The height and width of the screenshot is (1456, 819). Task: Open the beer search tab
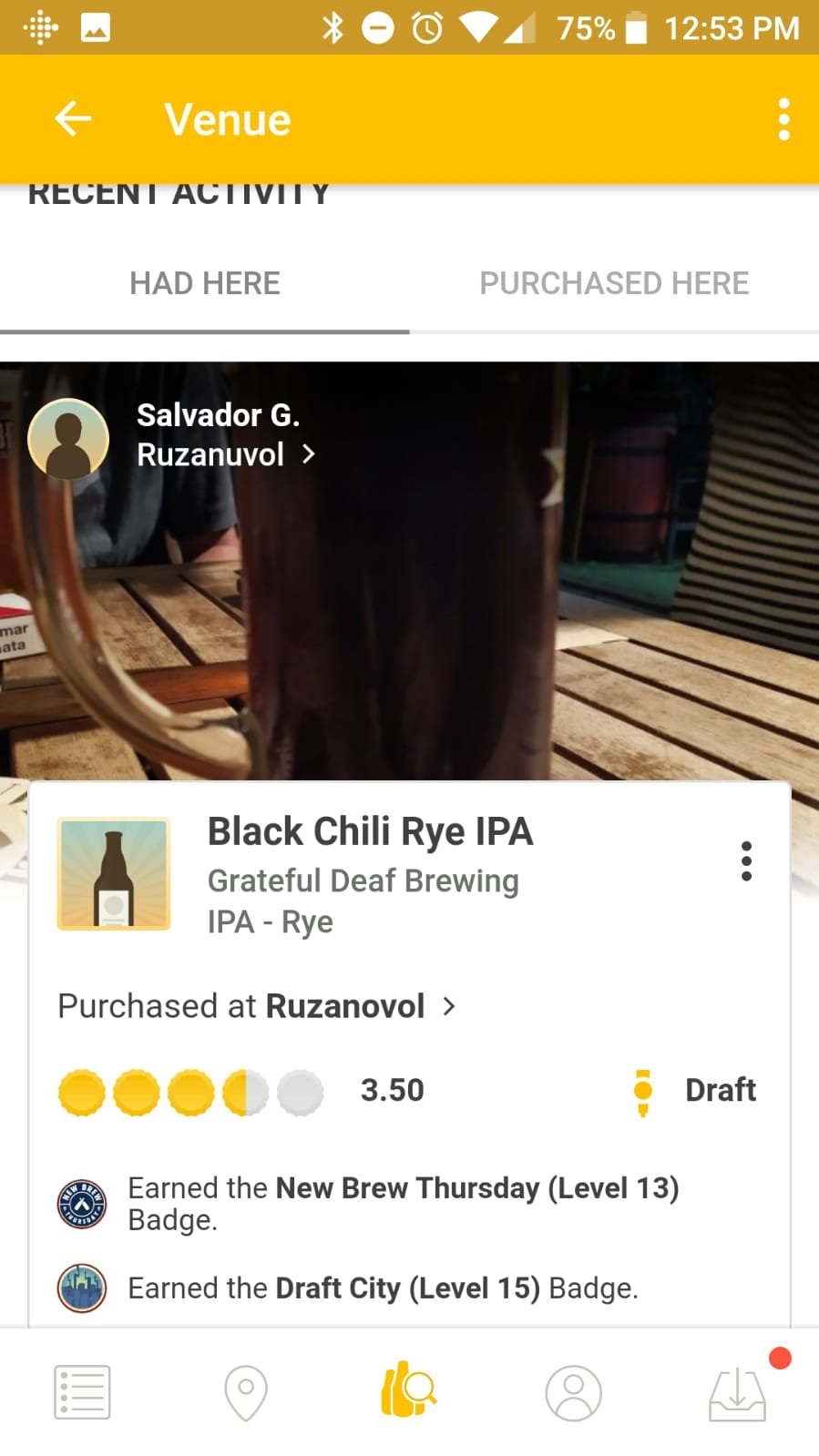[409, 1390]
